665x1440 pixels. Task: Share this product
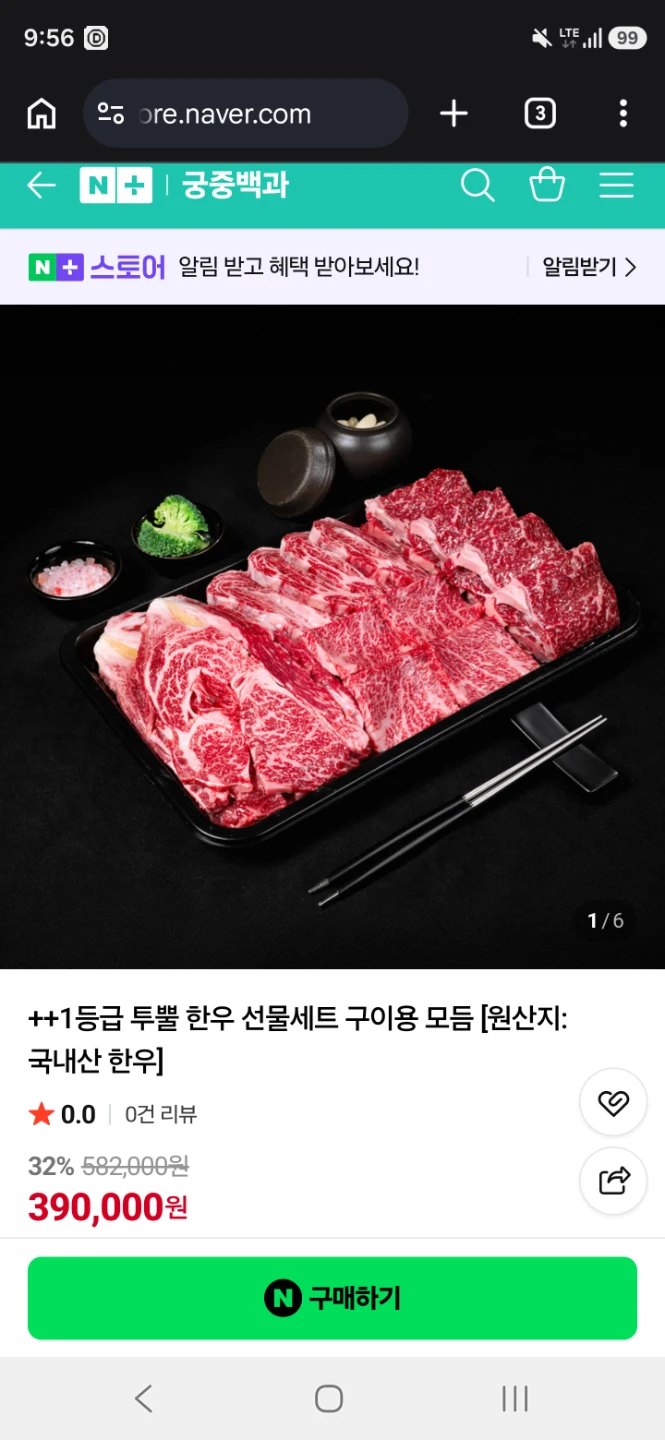[614, 1181]
